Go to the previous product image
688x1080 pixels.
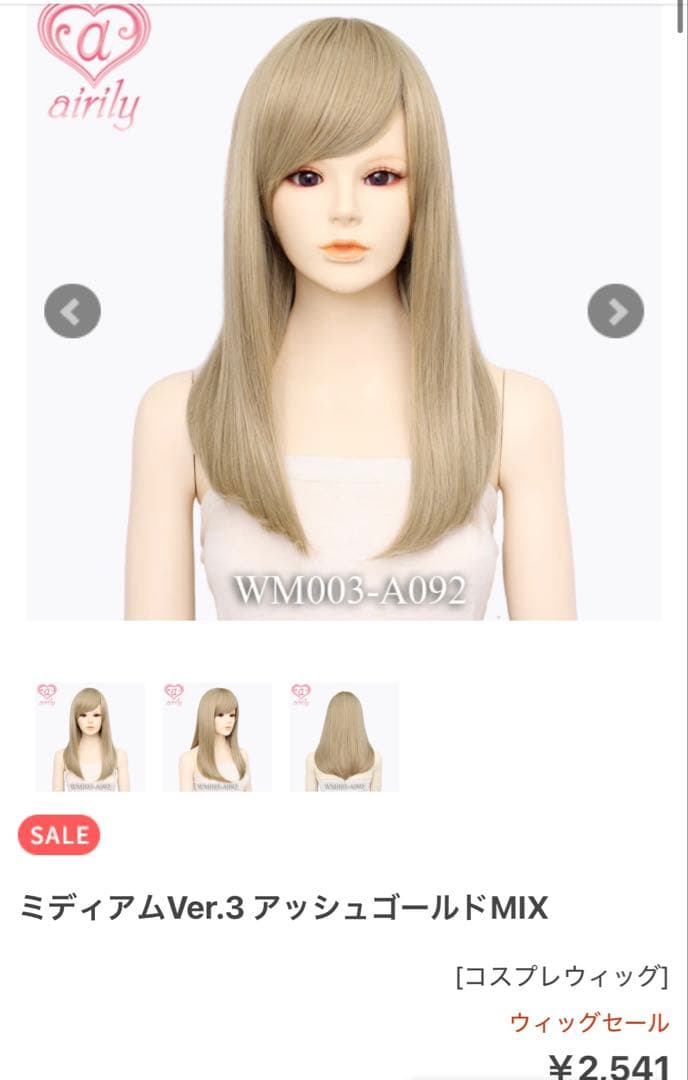point(72,311)
